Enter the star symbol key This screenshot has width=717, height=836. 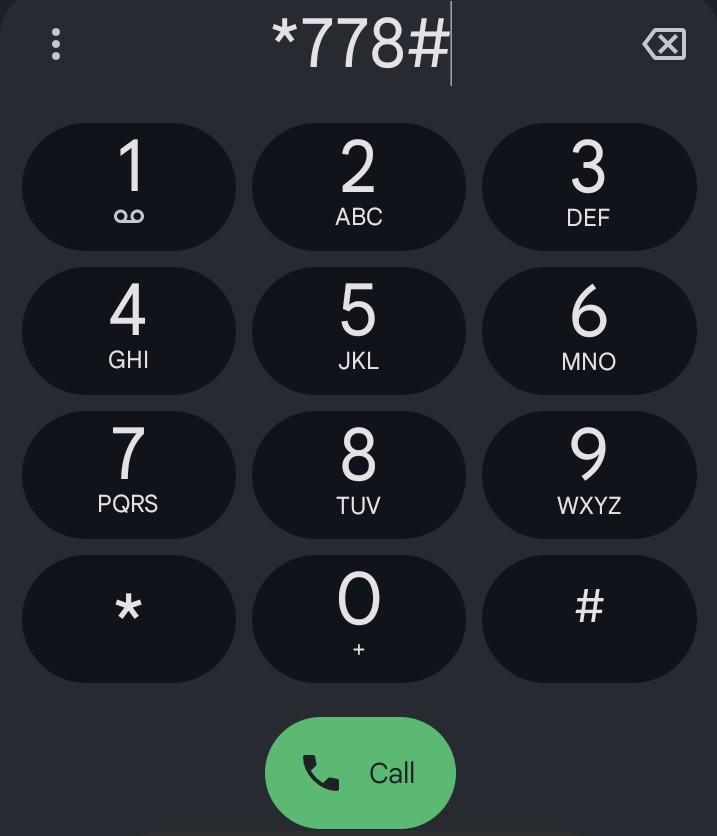pyautogui.click(x=129, y=618)
